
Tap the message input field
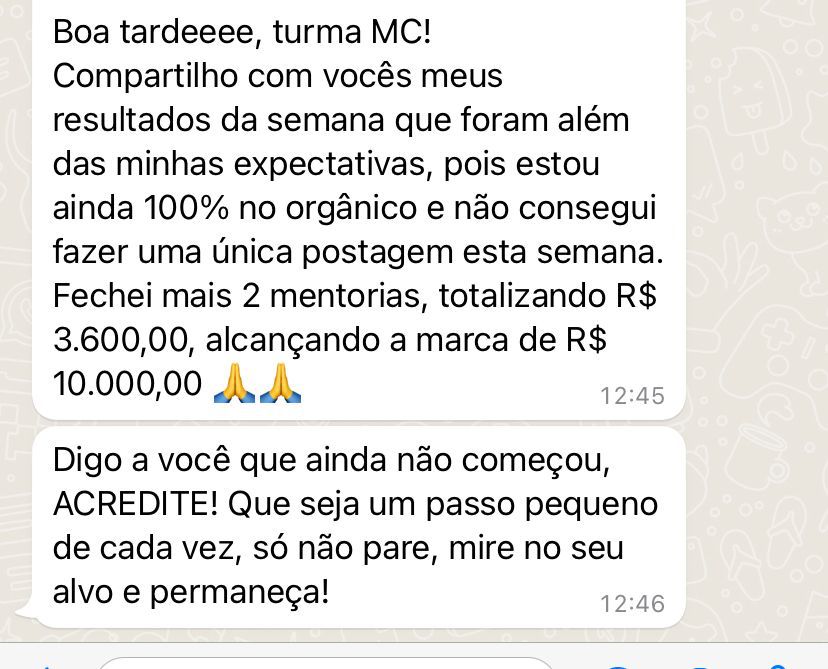[x=325, y=663]
